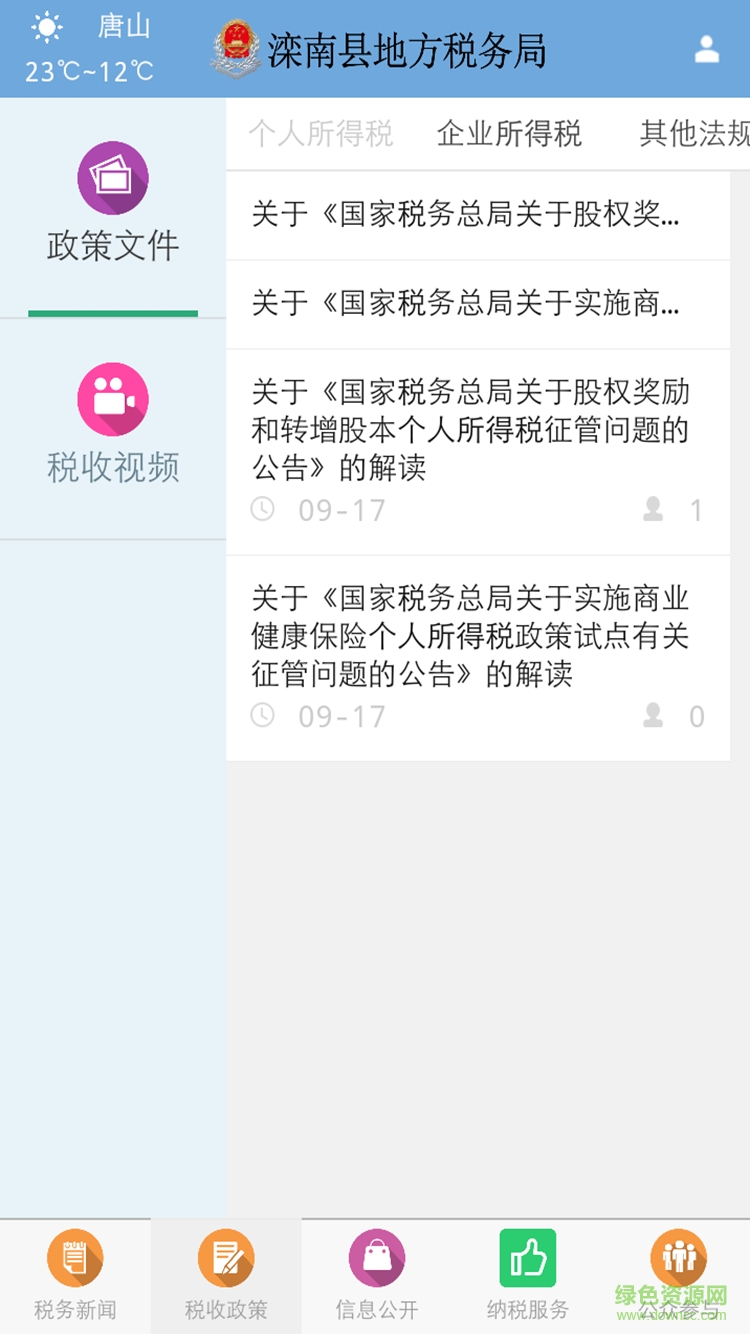Go to 税务新闻 in bottom navigation
Image resolution: width=750 pixels, height=1334 pixels.
click(x=75, y=1275)
